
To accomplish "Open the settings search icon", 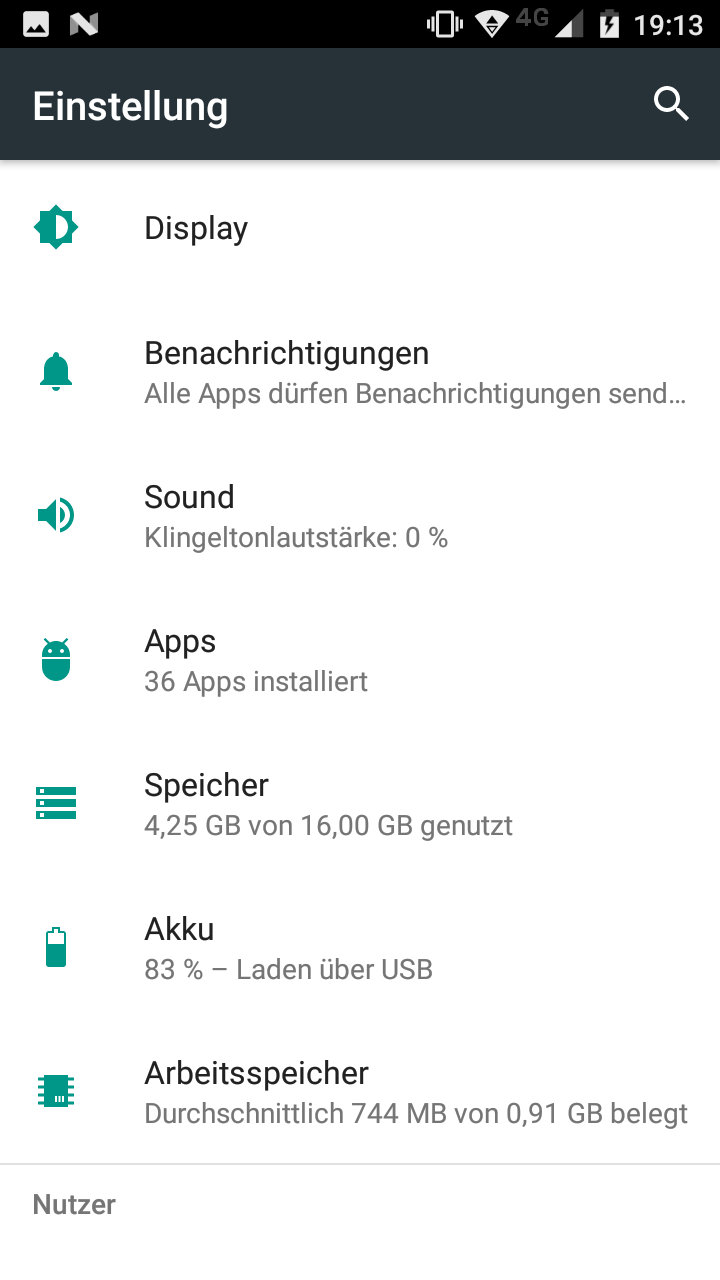I will point(671,104).
